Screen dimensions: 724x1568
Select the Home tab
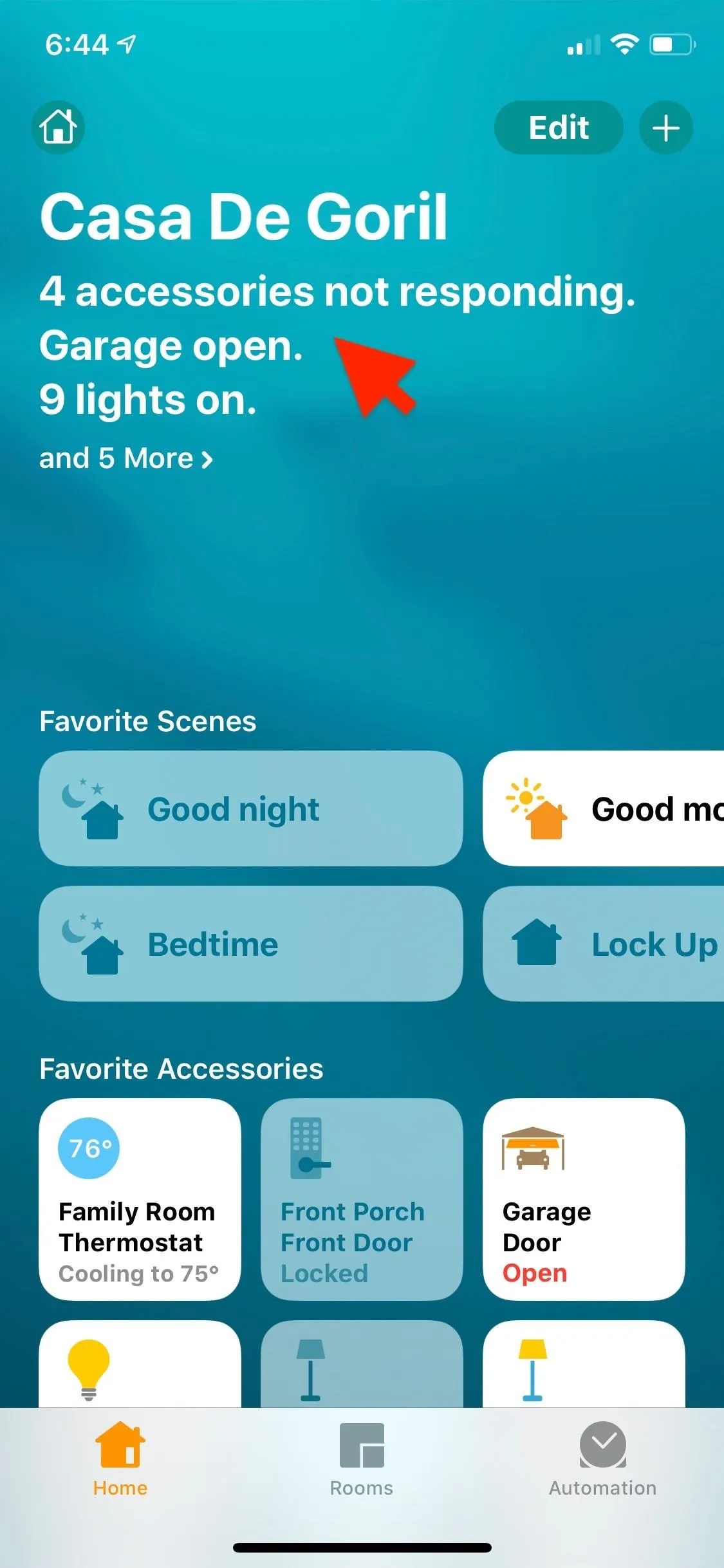(x=120, y=1460)
